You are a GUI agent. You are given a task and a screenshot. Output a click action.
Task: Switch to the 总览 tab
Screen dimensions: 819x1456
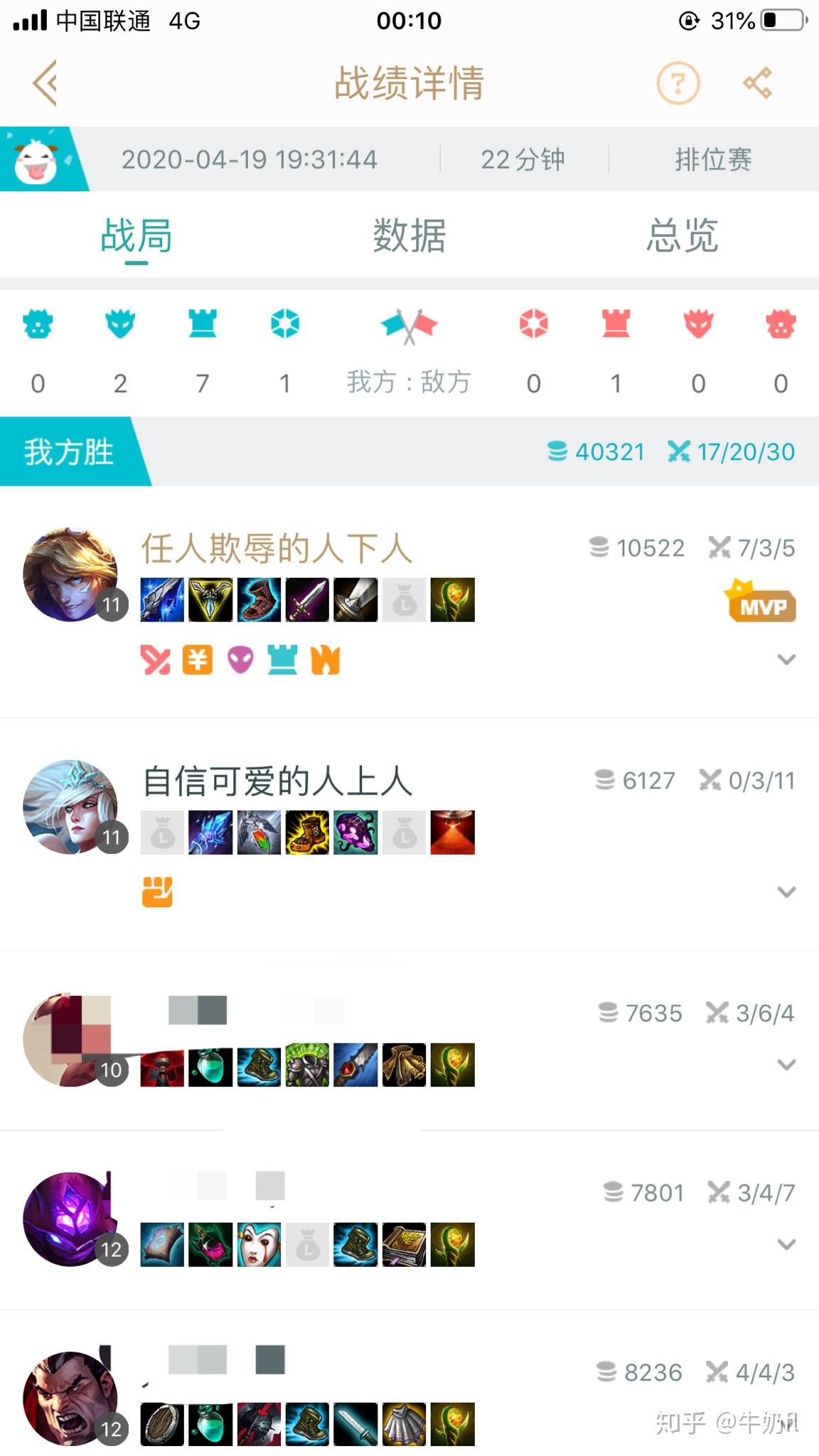[x=682, y=236]
